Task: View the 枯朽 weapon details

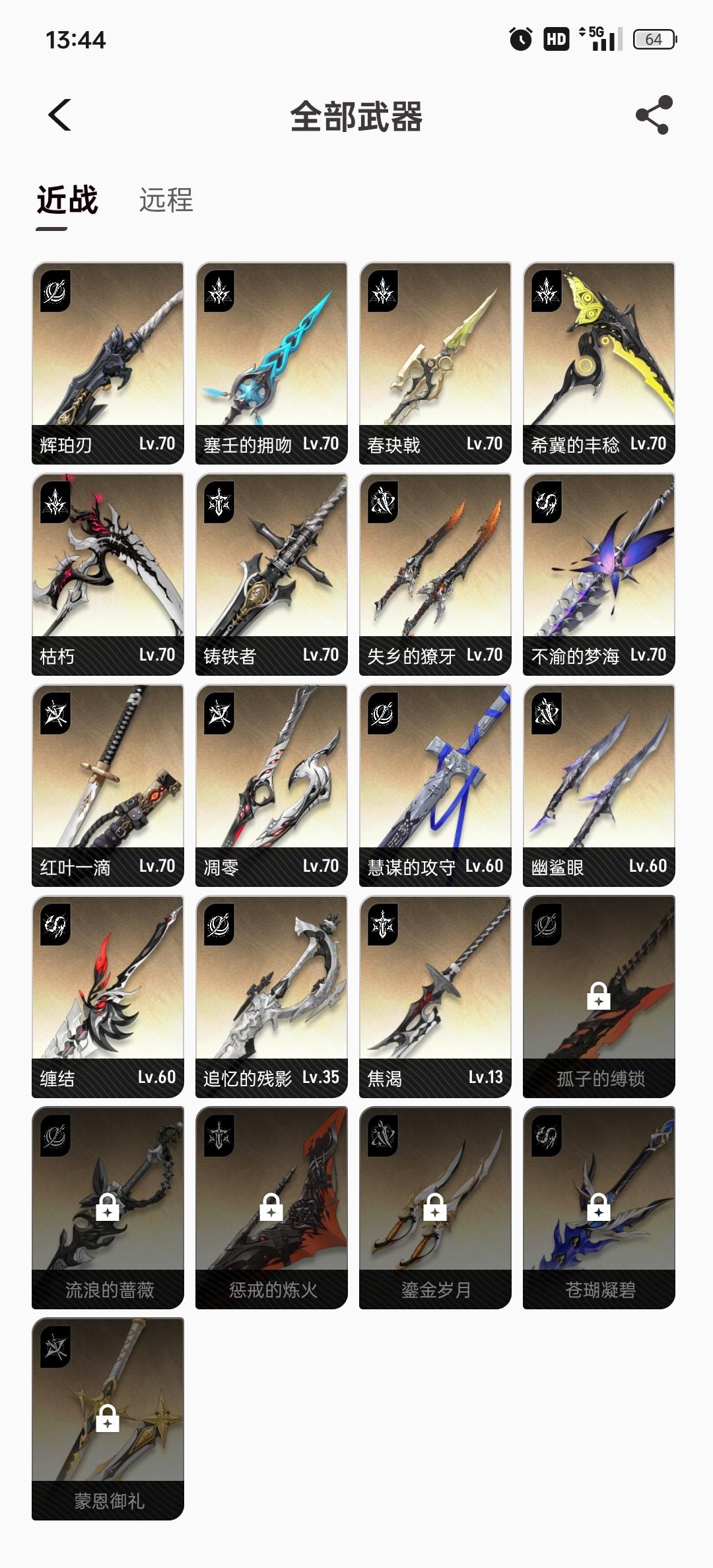Action: (x=108, y=574)
